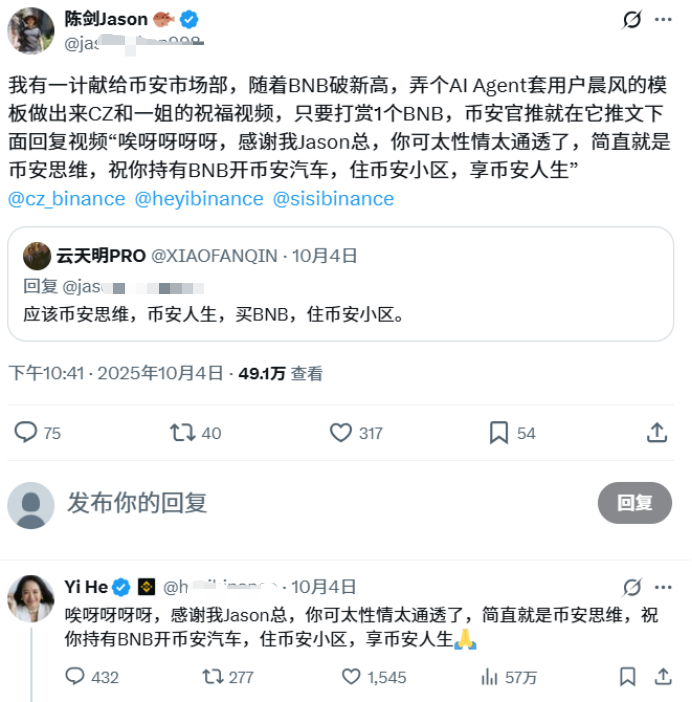Bookmark Yi He's reply

(x=627, y=677)
